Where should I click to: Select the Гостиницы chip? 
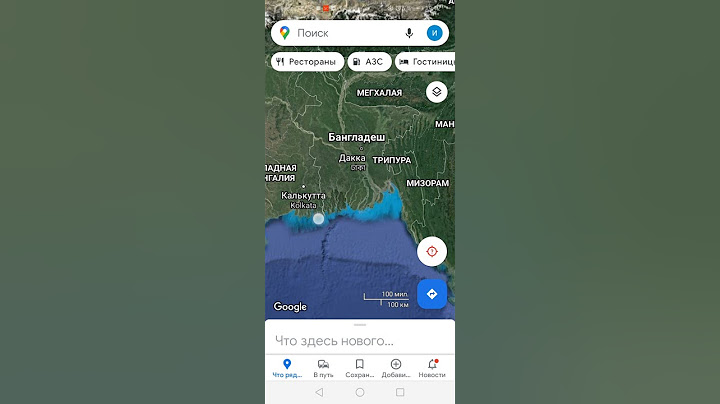click(427, 61)
